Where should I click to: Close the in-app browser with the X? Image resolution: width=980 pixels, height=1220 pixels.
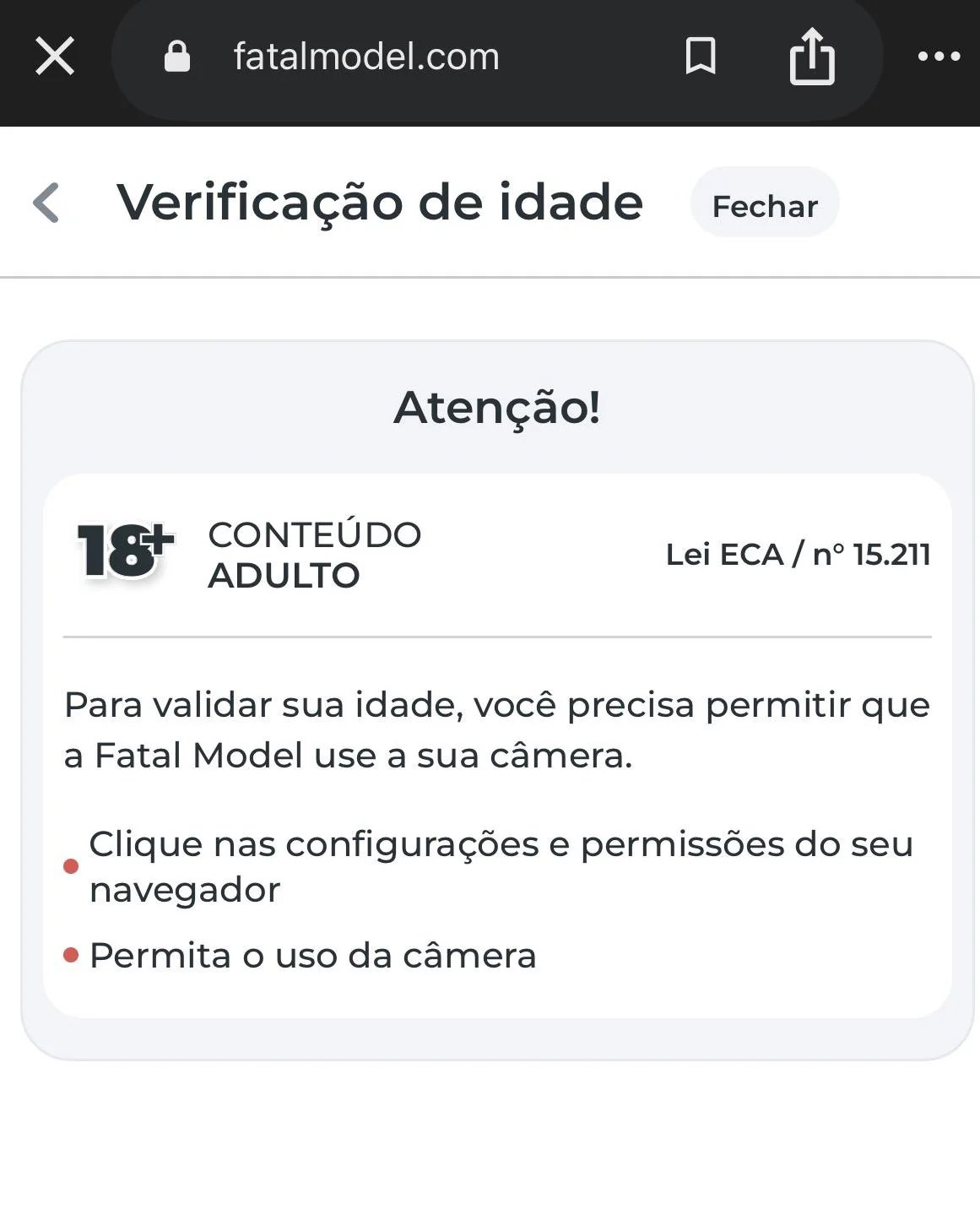[55, 57]
